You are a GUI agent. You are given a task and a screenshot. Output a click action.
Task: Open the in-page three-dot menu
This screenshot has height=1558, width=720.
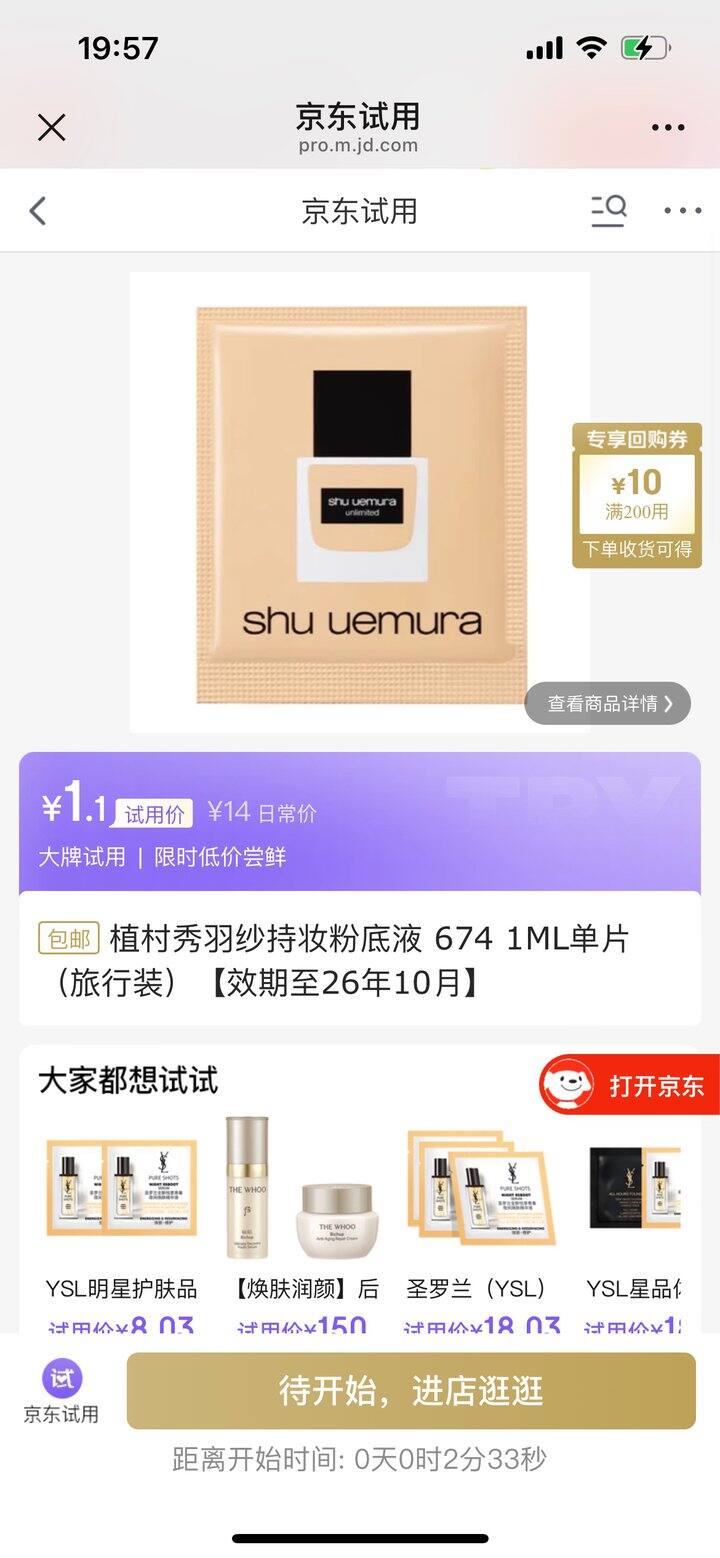pos(682,211)
